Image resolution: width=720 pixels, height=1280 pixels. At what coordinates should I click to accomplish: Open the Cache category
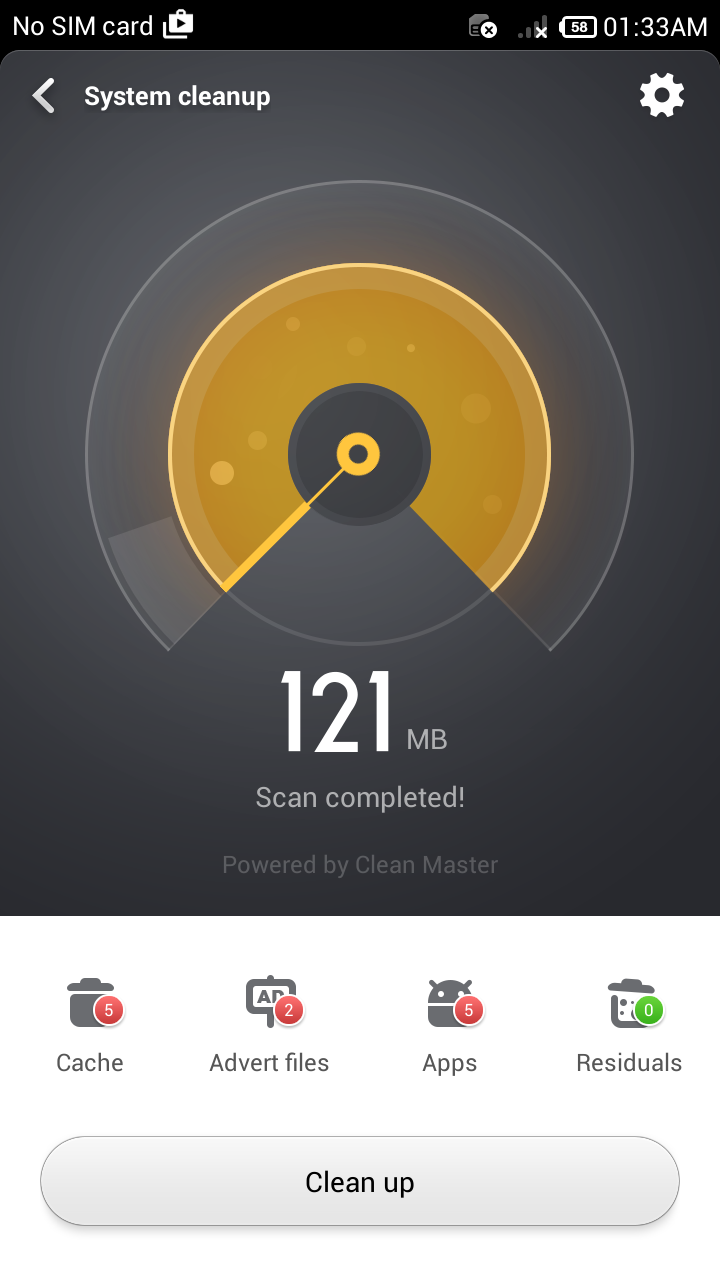90,1025
